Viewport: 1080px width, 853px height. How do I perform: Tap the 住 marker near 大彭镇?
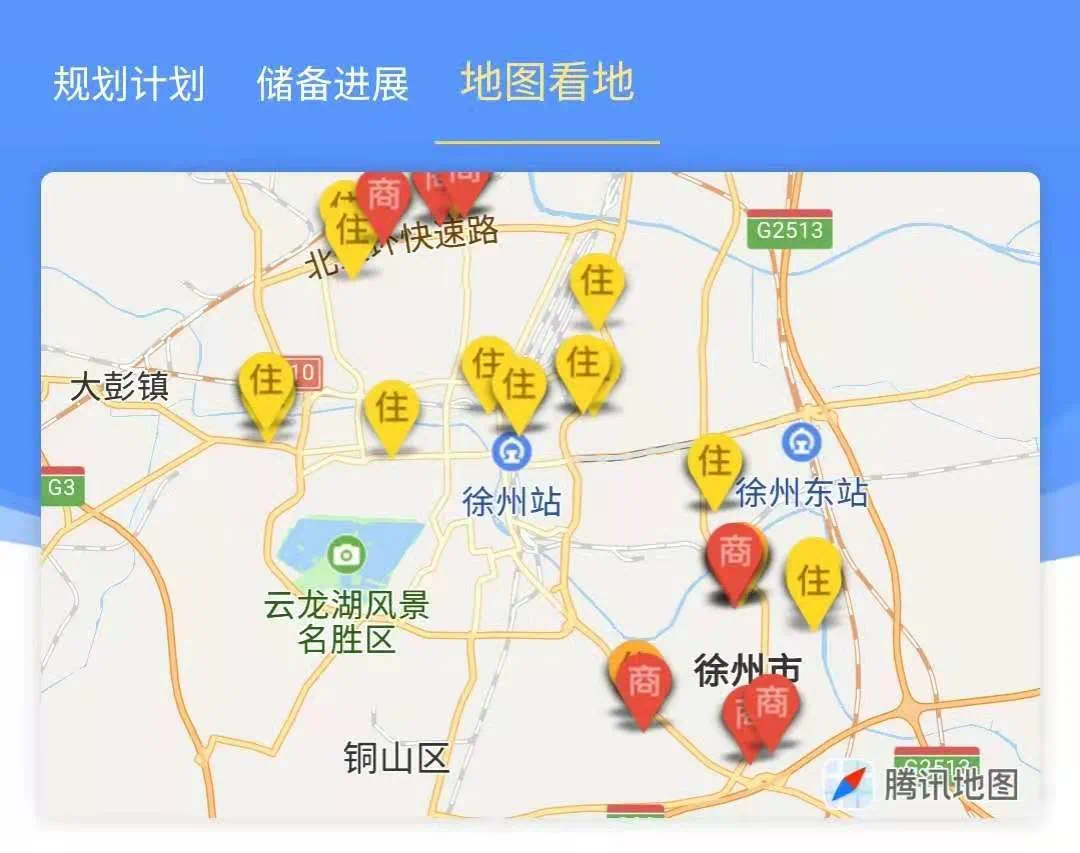pyautogui.click(x=267, y=382)
